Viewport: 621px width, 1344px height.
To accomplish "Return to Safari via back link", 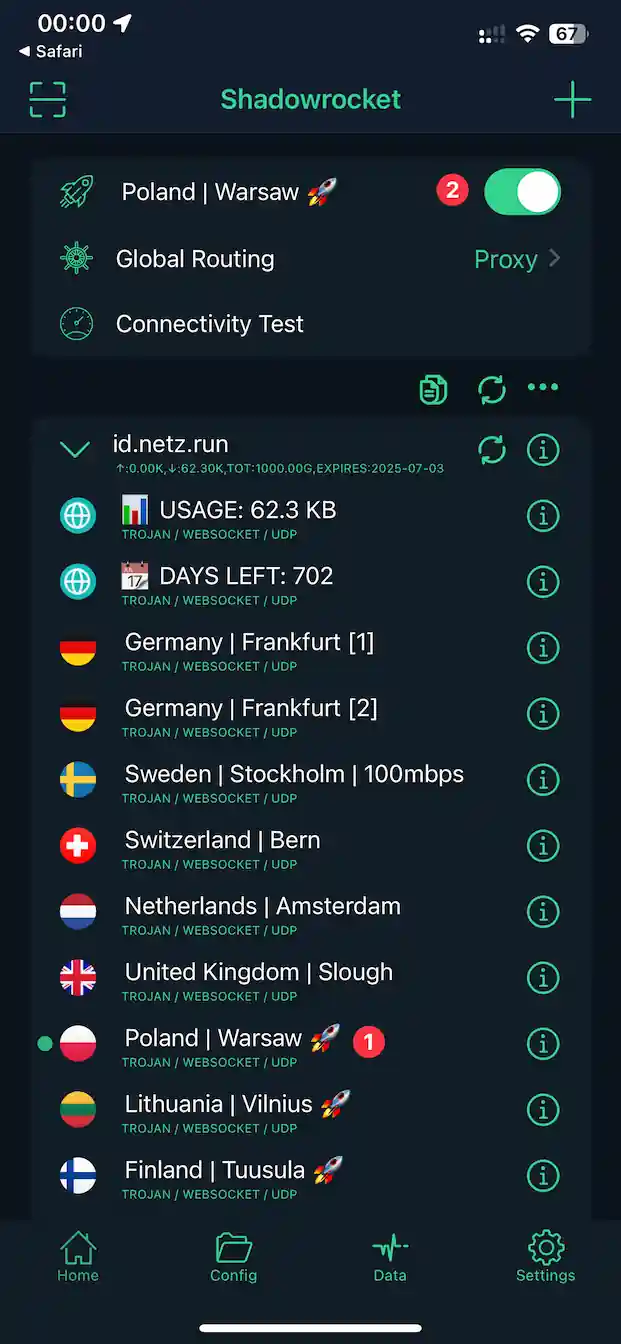I will (51, 51).
